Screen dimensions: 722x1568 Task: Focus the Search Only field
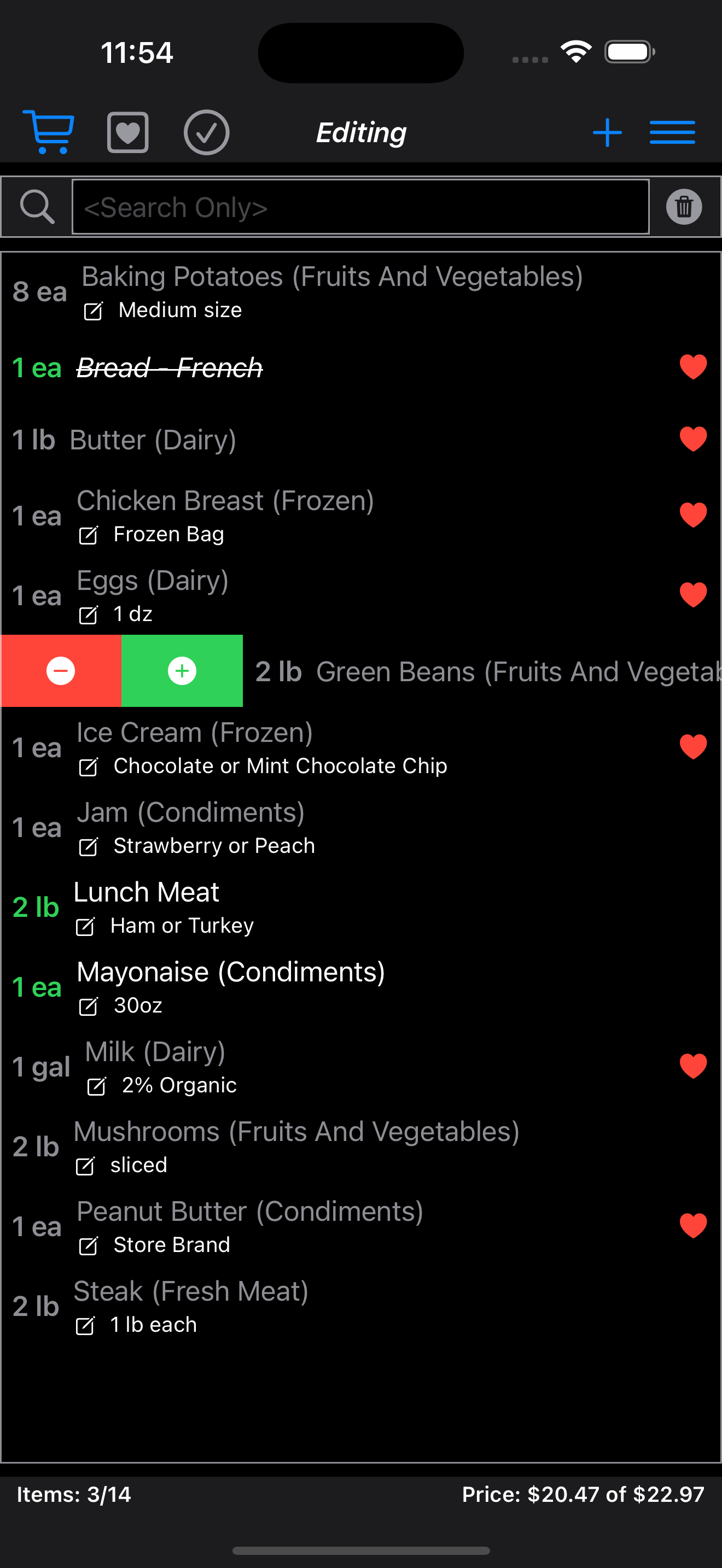360,208
